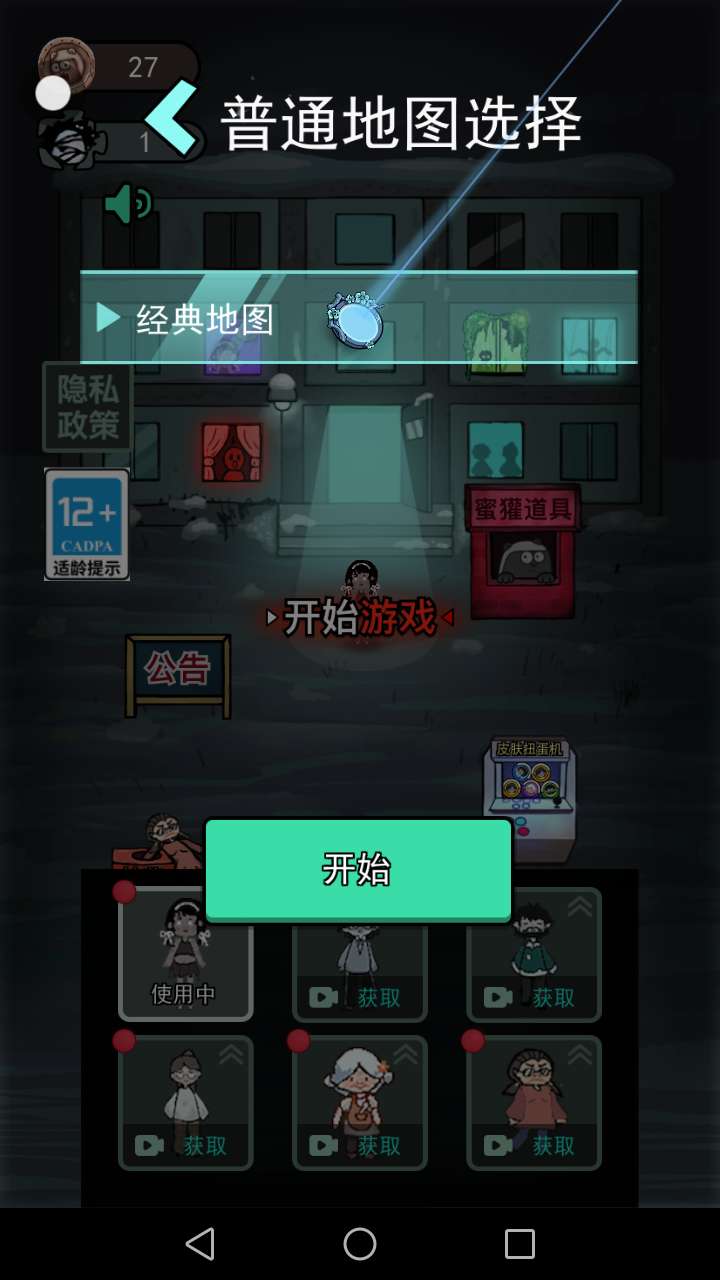Select the girl character marked 使用中
This screenshot has height=1280, width=720.
pyautogui.click(x=185, y=955)
